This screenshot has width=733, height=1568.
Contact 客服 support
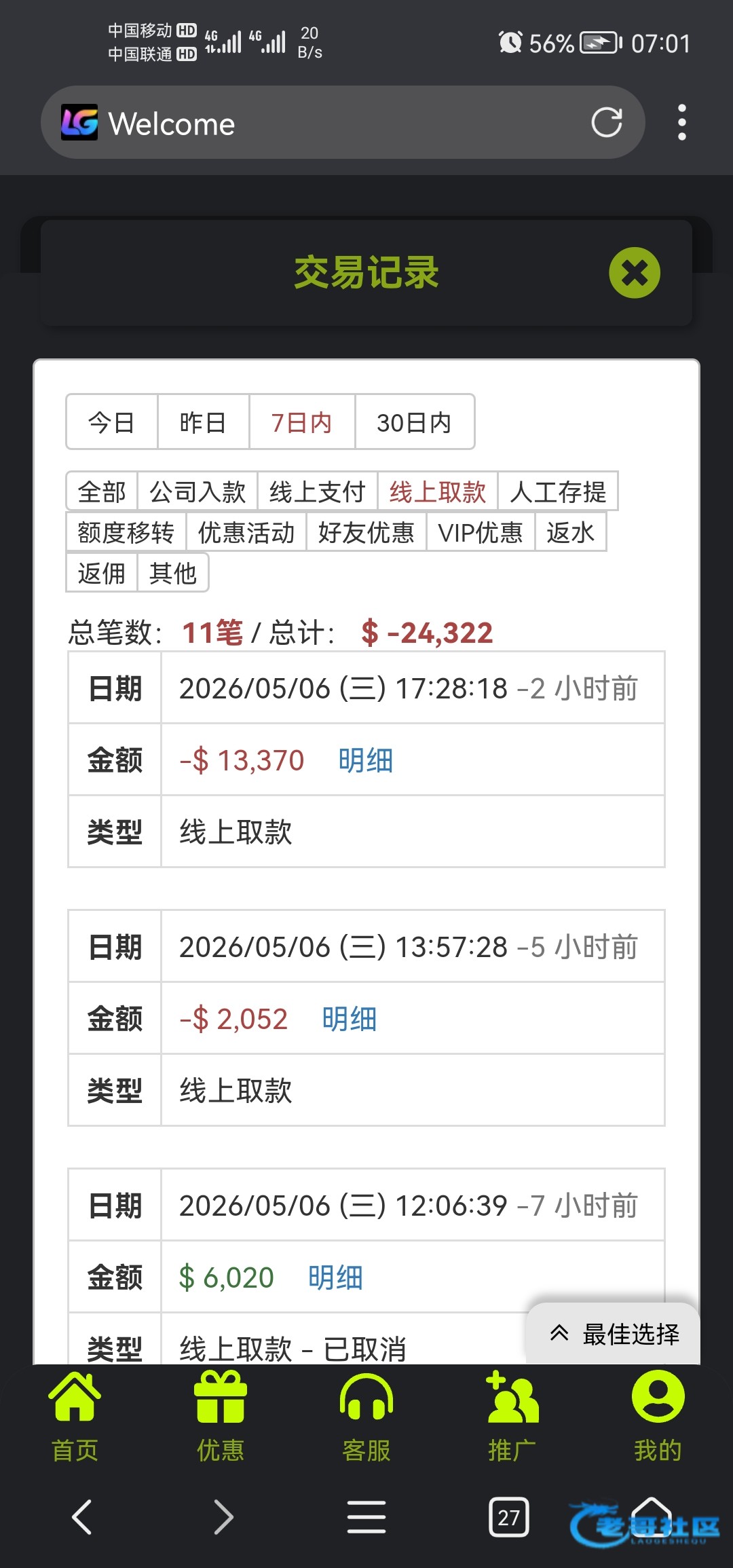366,1416
